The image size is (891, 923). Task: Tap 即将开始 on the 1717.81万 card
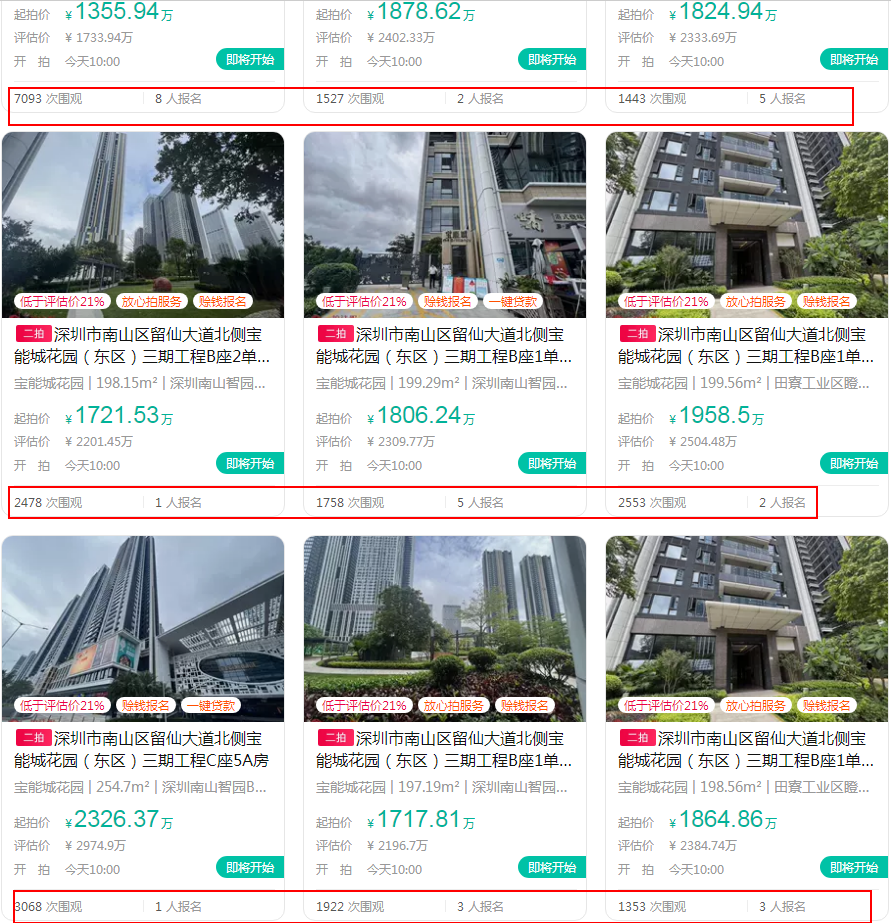pyautogui.click(x=551, y=867)
